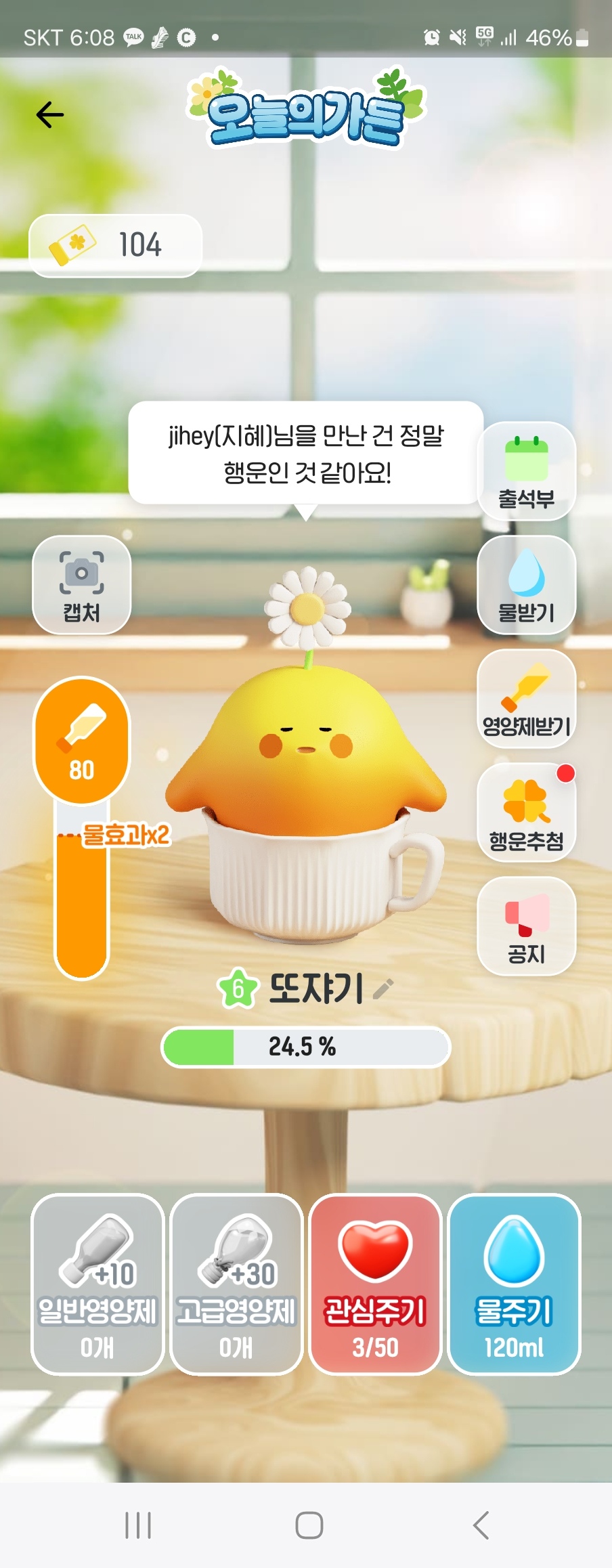This screenshot has width=612, height=1568.
Task: Go to the home screen
Action: (x=309, y=1525)
